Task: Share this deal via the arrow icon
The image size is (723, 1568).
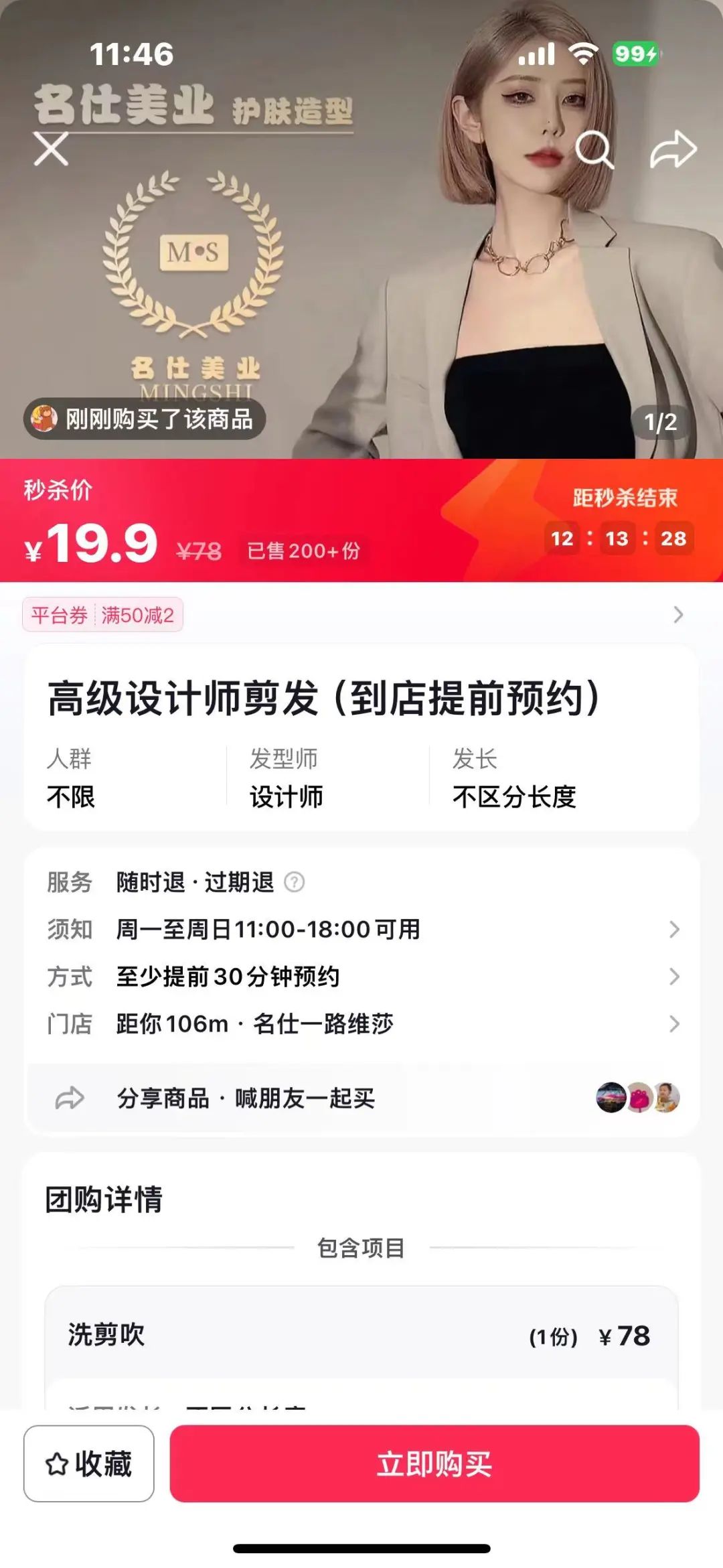Action: coord(673,149)
